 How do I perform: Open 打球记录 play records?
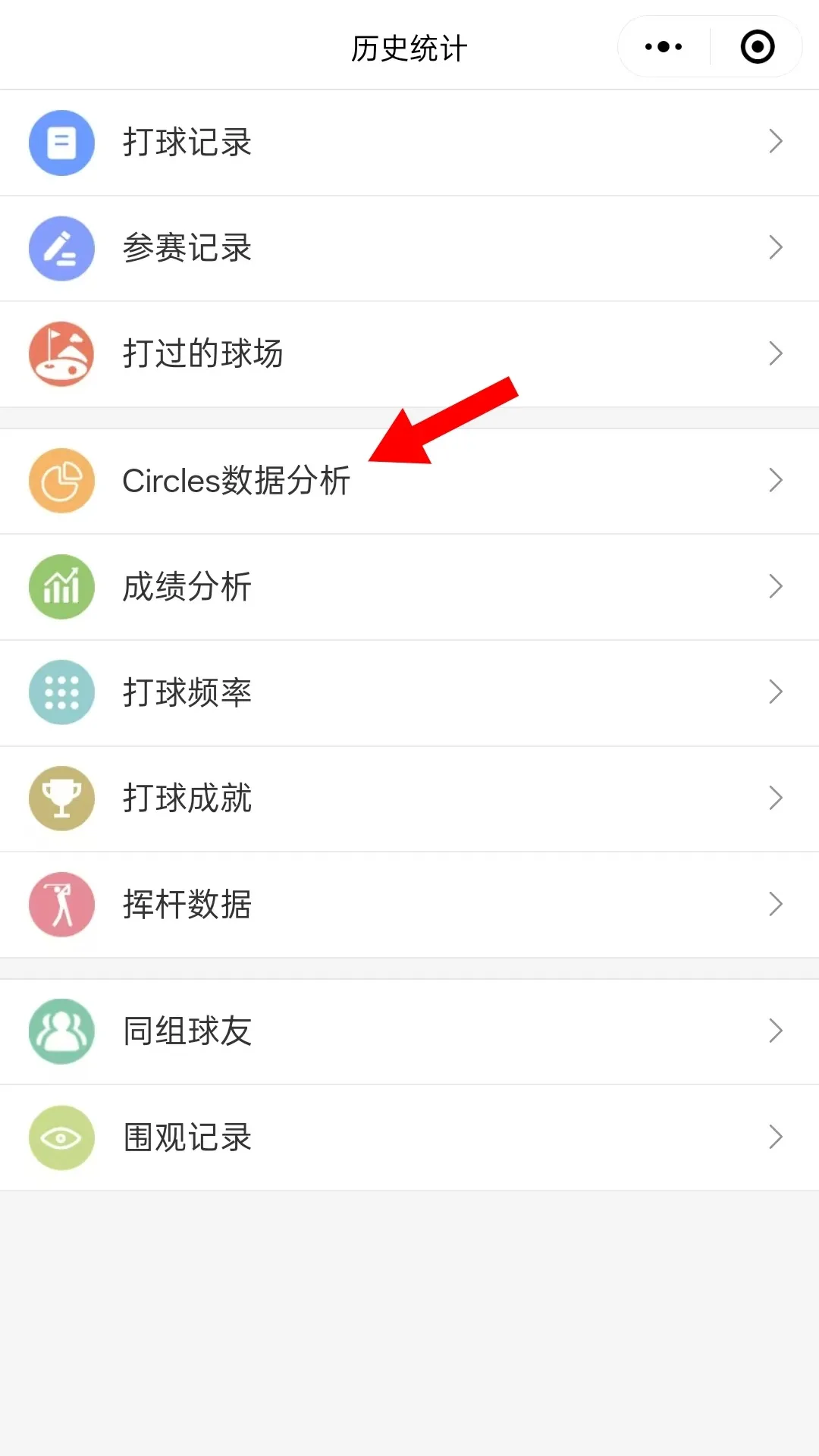409,143
